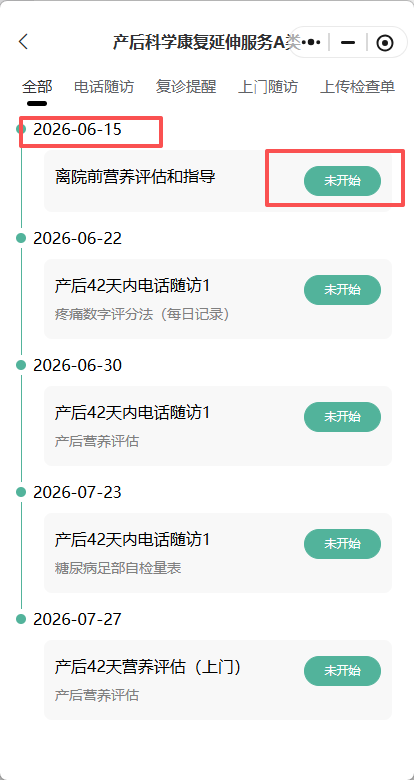Tap 未开始 on 离院前营养评估和指导
Screen dimensions: 414x780
pyautogui.click(x=342, y=181)
